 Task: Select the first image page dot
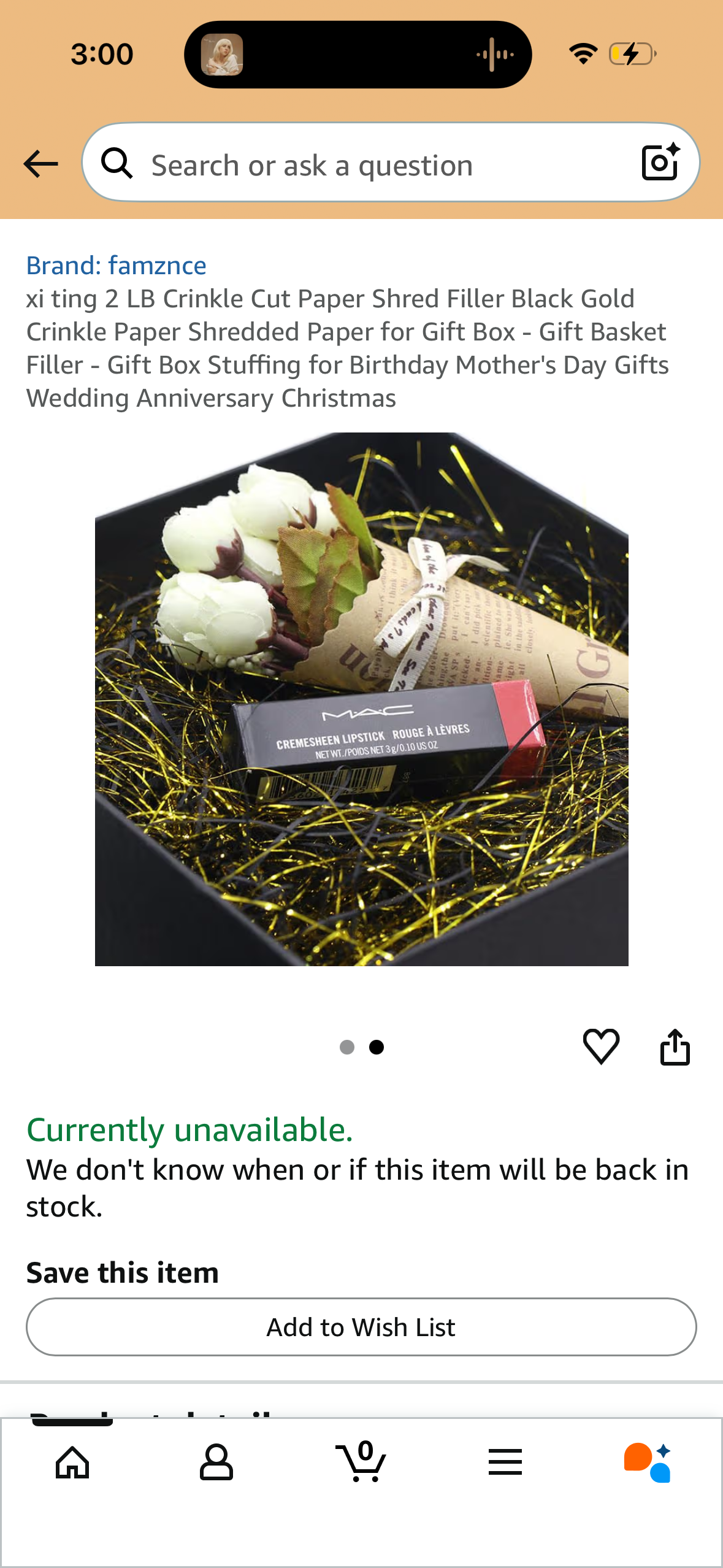click(x=347, y=1047)
